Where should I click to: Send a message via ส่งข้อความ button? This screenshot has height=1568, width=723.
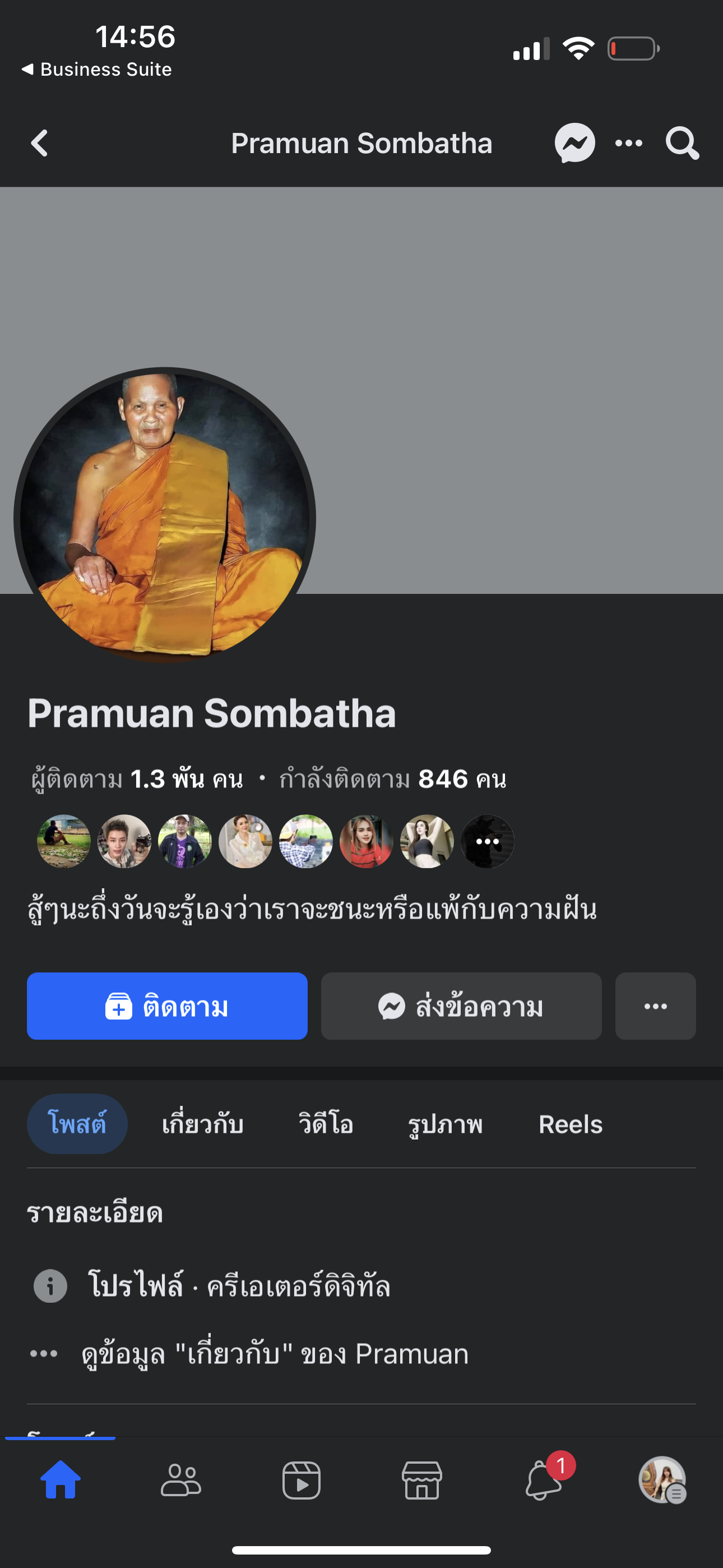click(461, 1006)
